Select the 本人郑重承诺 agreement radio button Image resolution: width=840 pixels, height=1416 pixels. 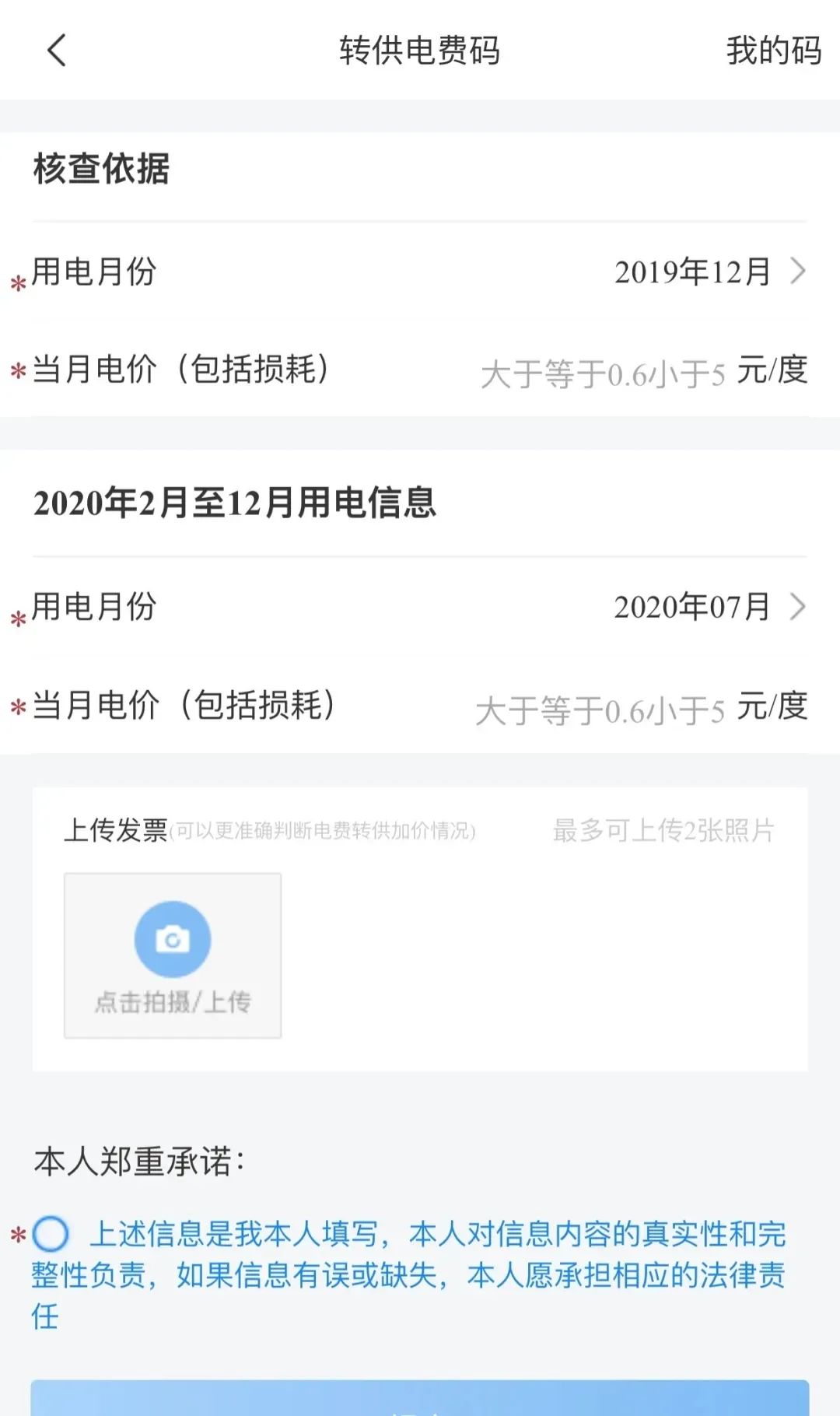point(51,1234)
